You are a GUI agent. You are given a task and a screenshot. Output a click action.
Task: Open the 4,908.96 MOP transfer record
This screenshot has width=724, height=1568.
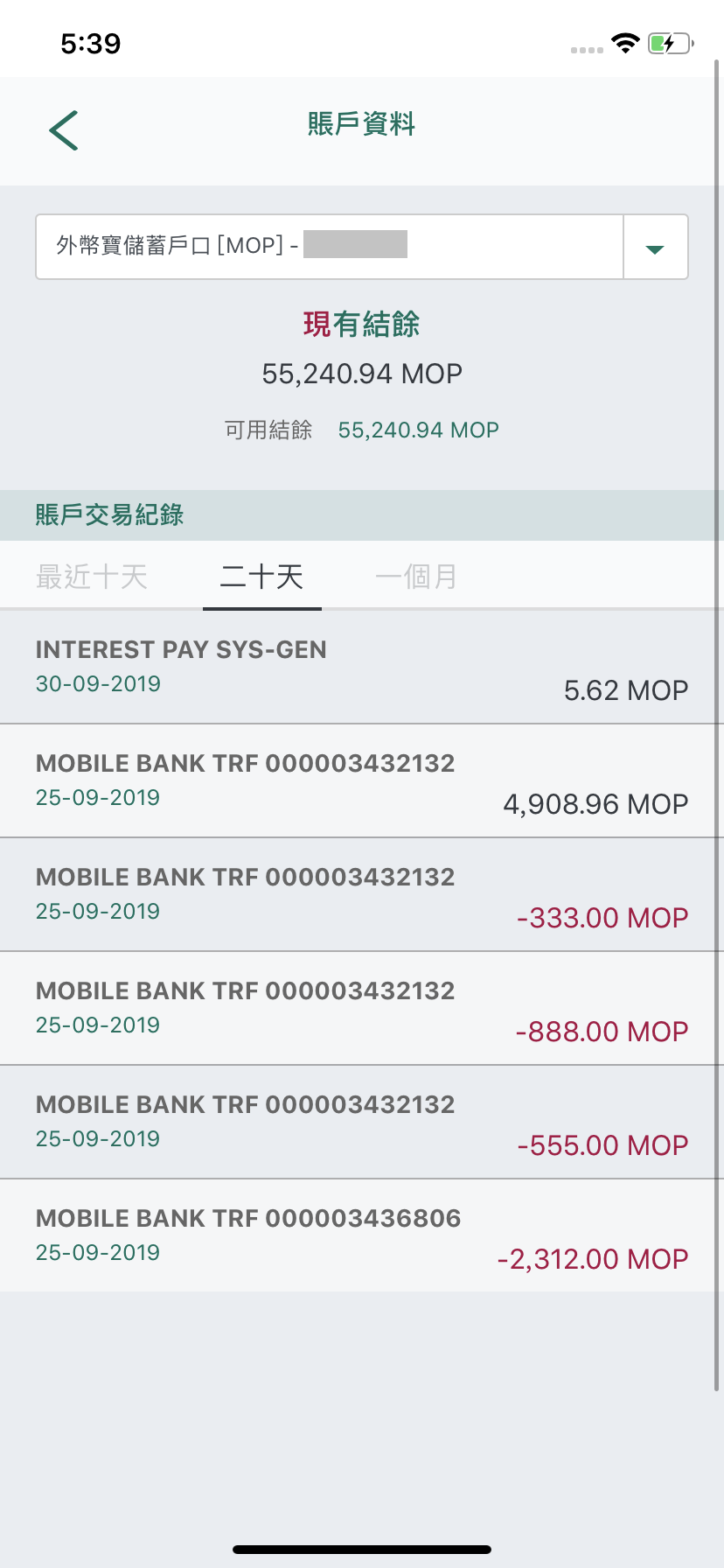click(362, 781)
